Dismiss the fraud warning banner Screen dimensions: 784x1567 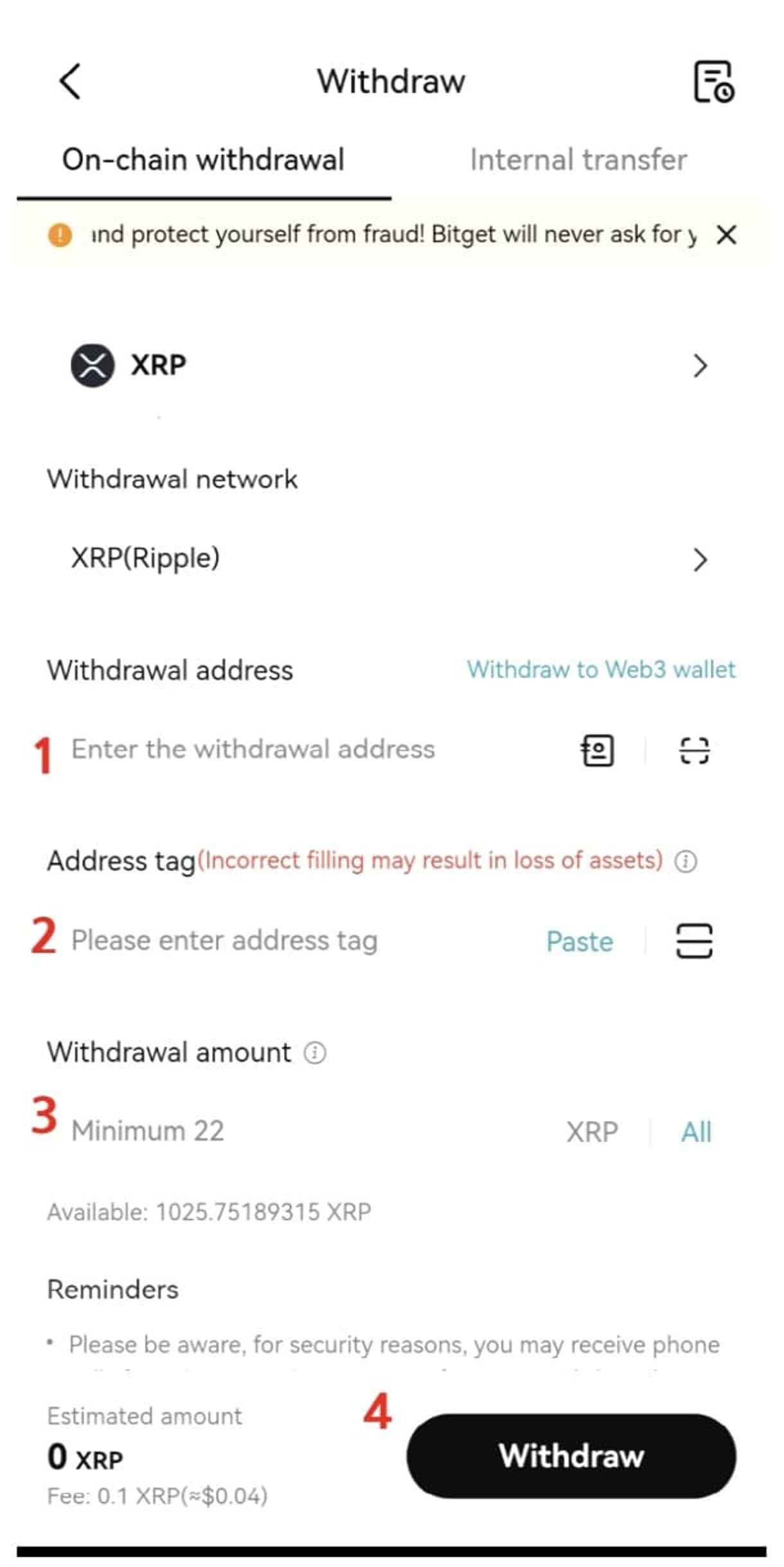[726, 235]
